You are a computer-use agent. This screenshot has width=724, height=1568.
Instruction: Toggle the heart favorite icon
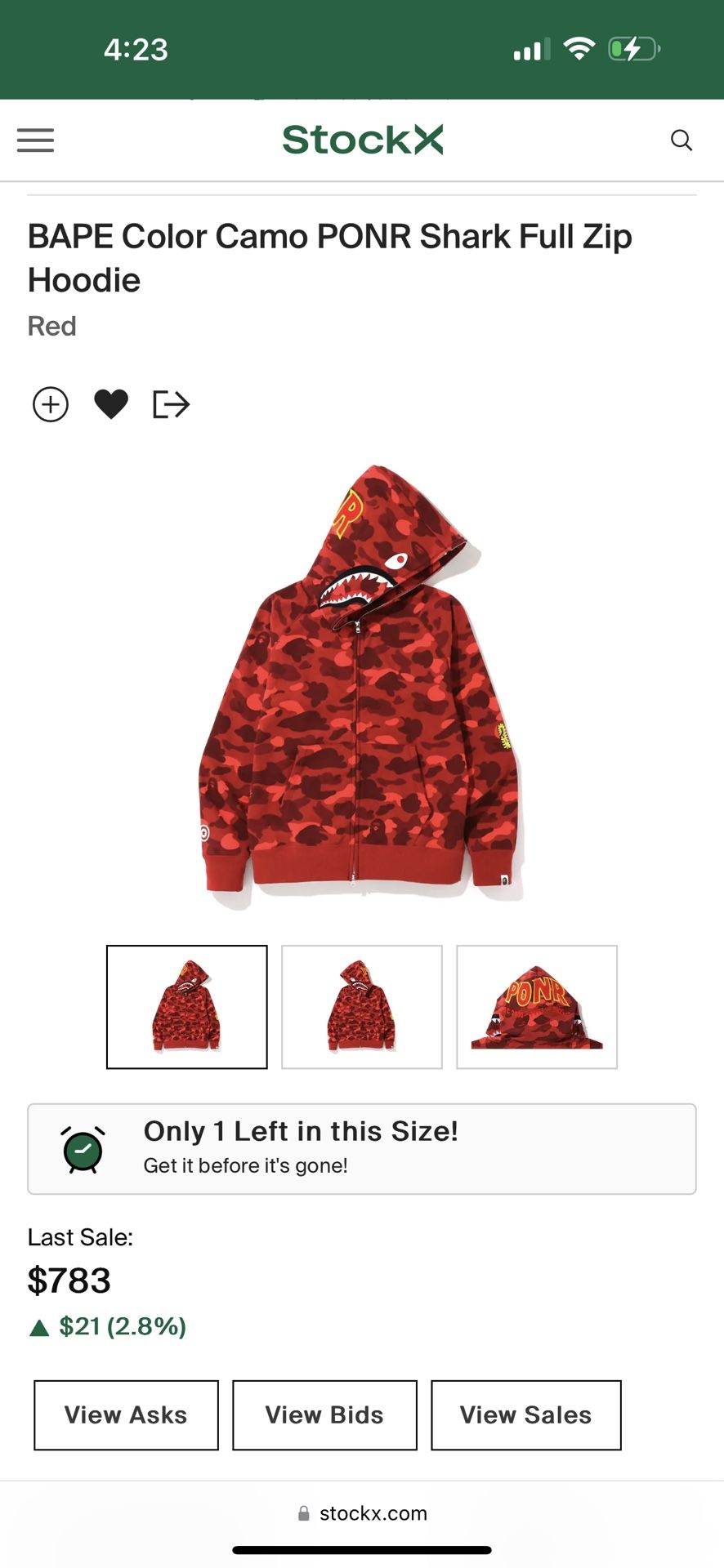click(x=111, y=404)
